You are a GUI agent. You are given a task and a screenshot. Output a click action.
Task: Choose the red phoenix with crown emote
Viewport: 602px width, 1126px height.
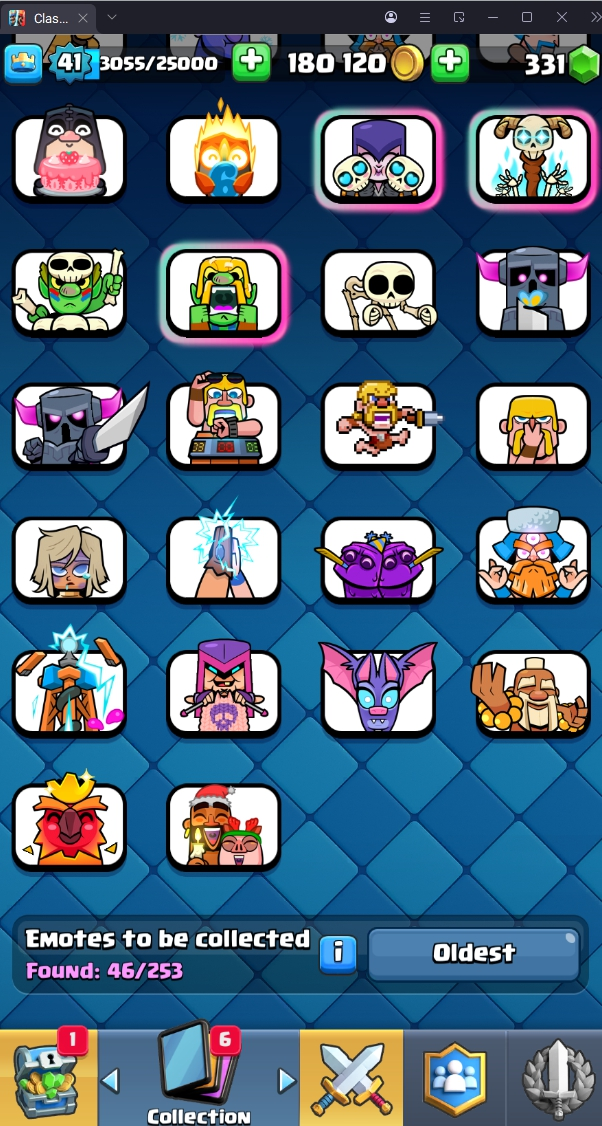click(69, 825)
